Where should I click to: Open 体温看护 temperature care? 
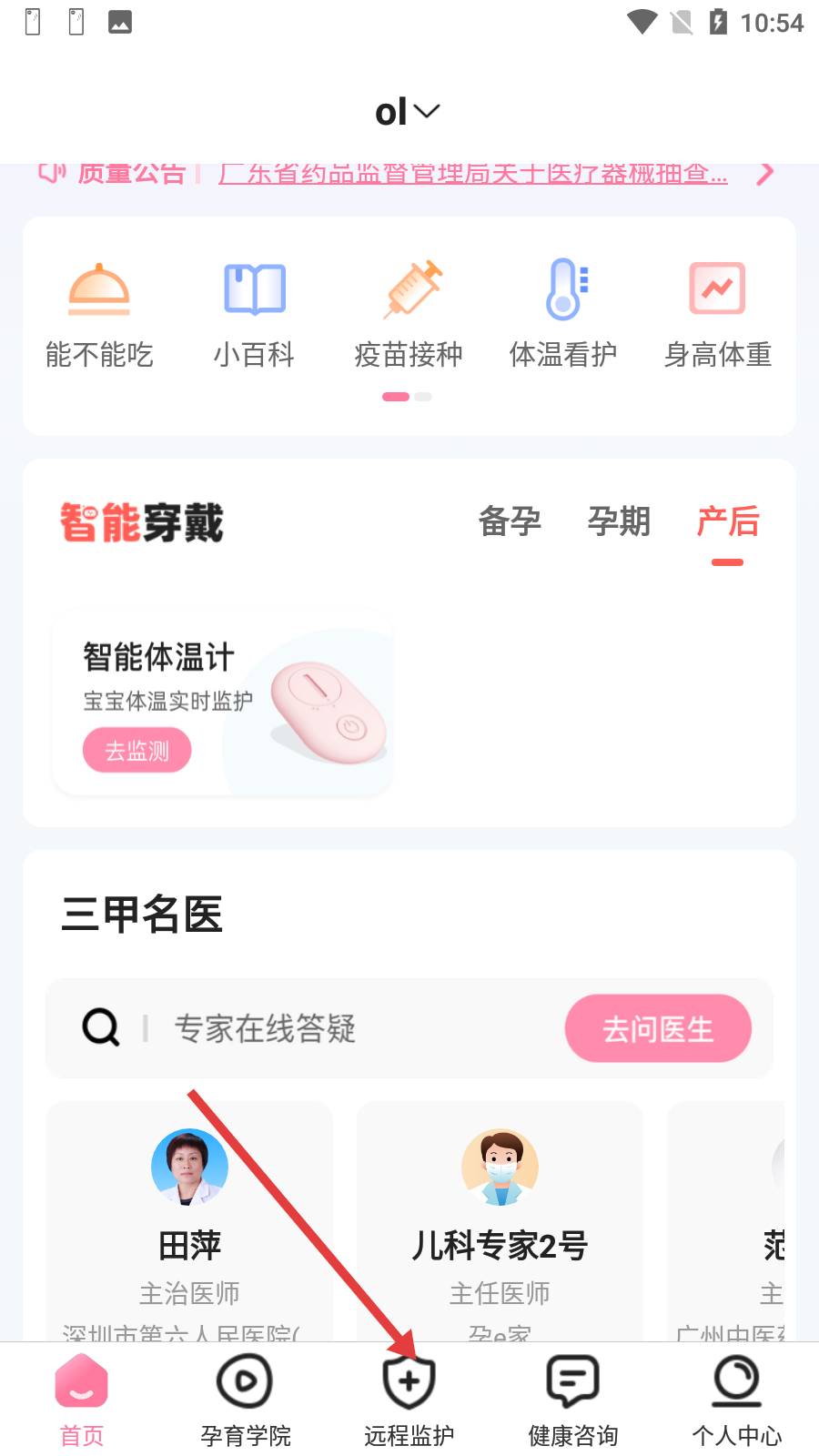point(563,315)
